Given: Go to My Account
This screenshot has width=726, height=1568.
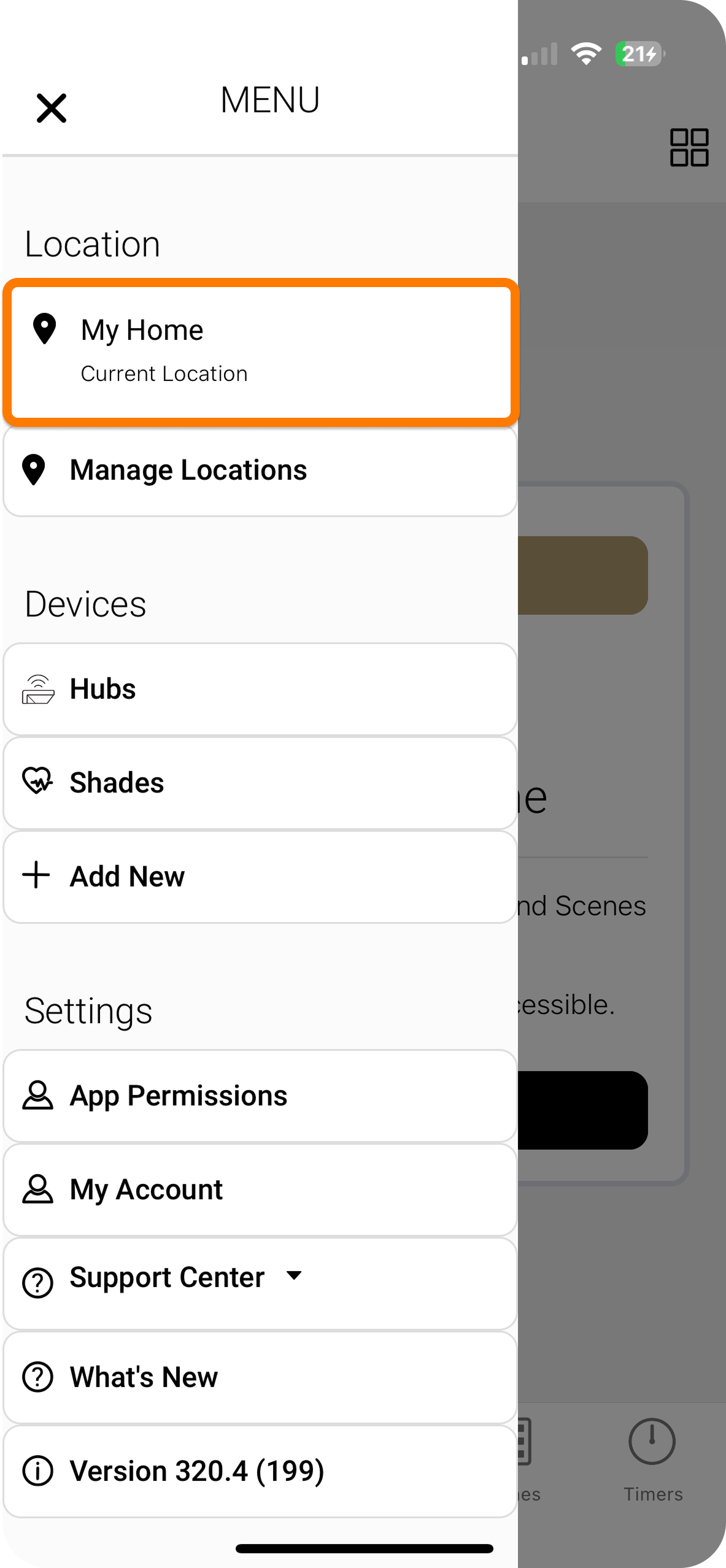Looking at the screenshot, I should 260,1189.
